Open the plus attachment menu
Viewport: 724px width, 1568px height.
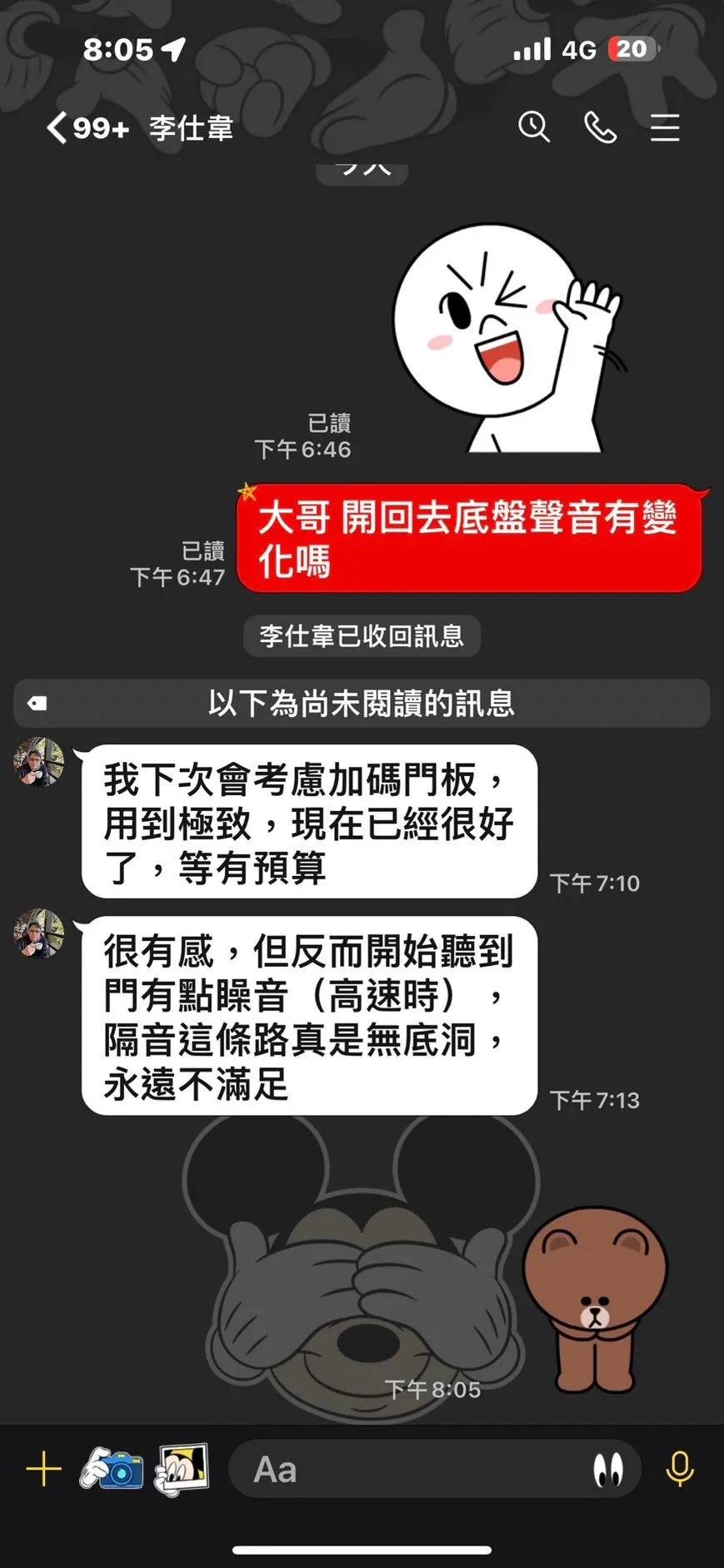click(43, 1469)
